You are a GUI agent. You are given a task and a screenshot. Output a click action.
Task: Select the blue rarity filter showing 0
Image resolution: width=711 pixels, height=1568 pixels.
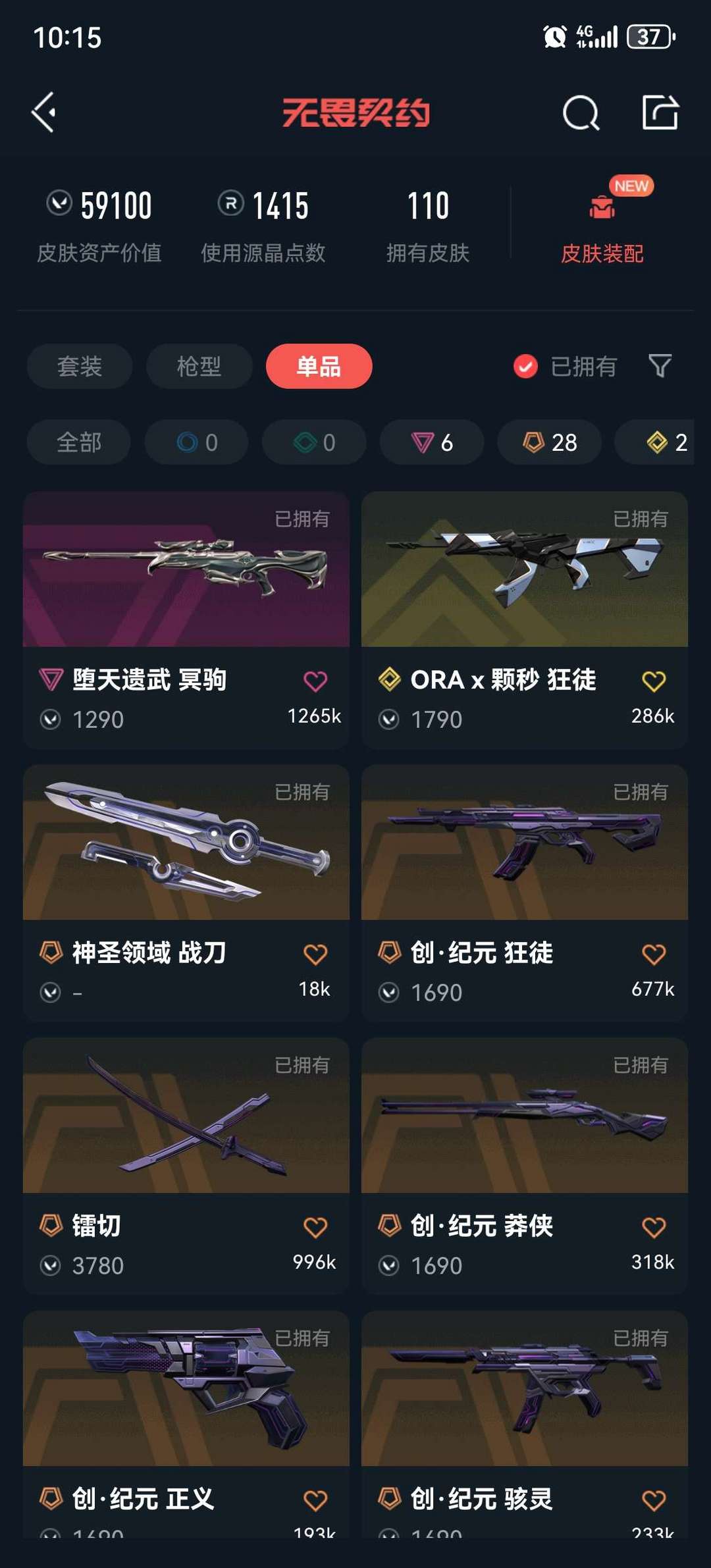coord(196,442)
